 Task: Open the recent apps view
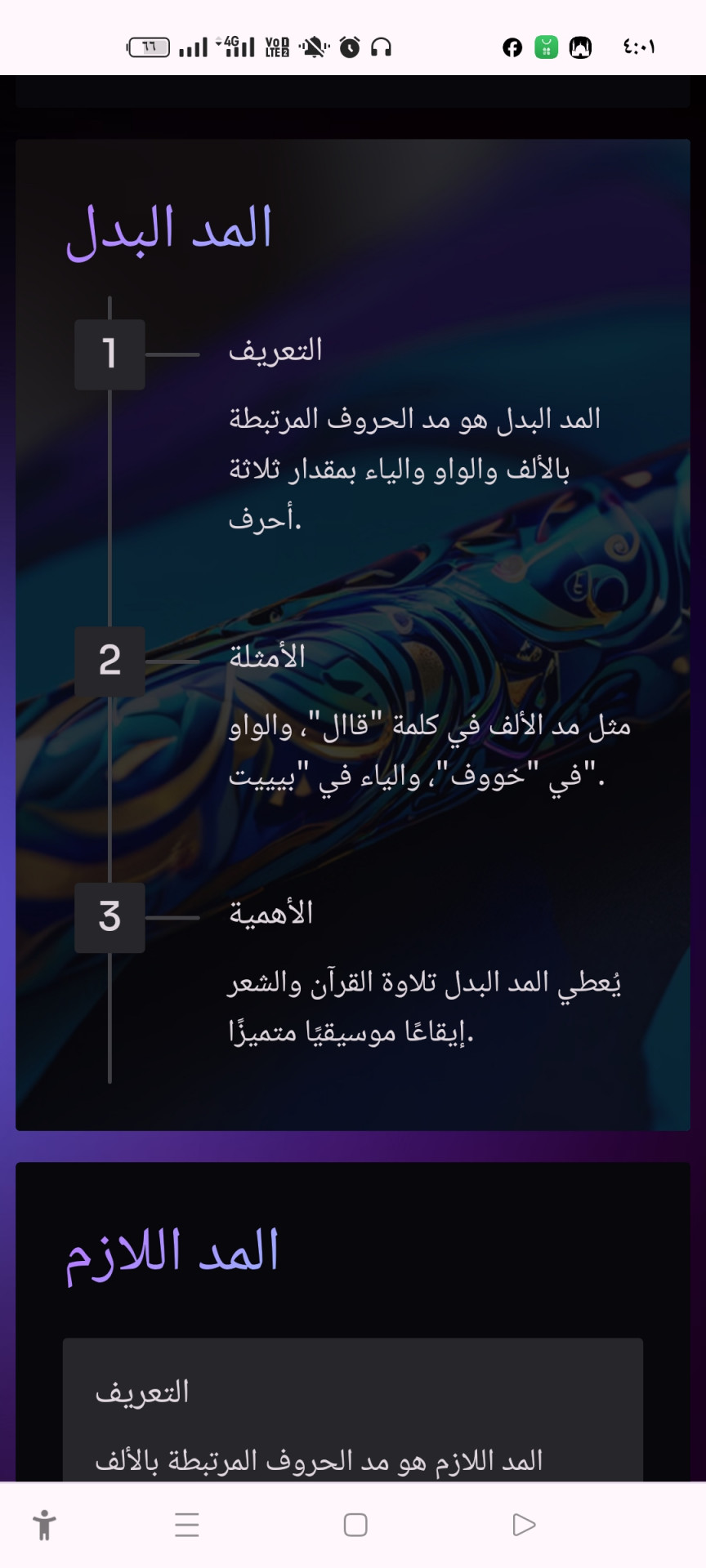coord(187,1525)
